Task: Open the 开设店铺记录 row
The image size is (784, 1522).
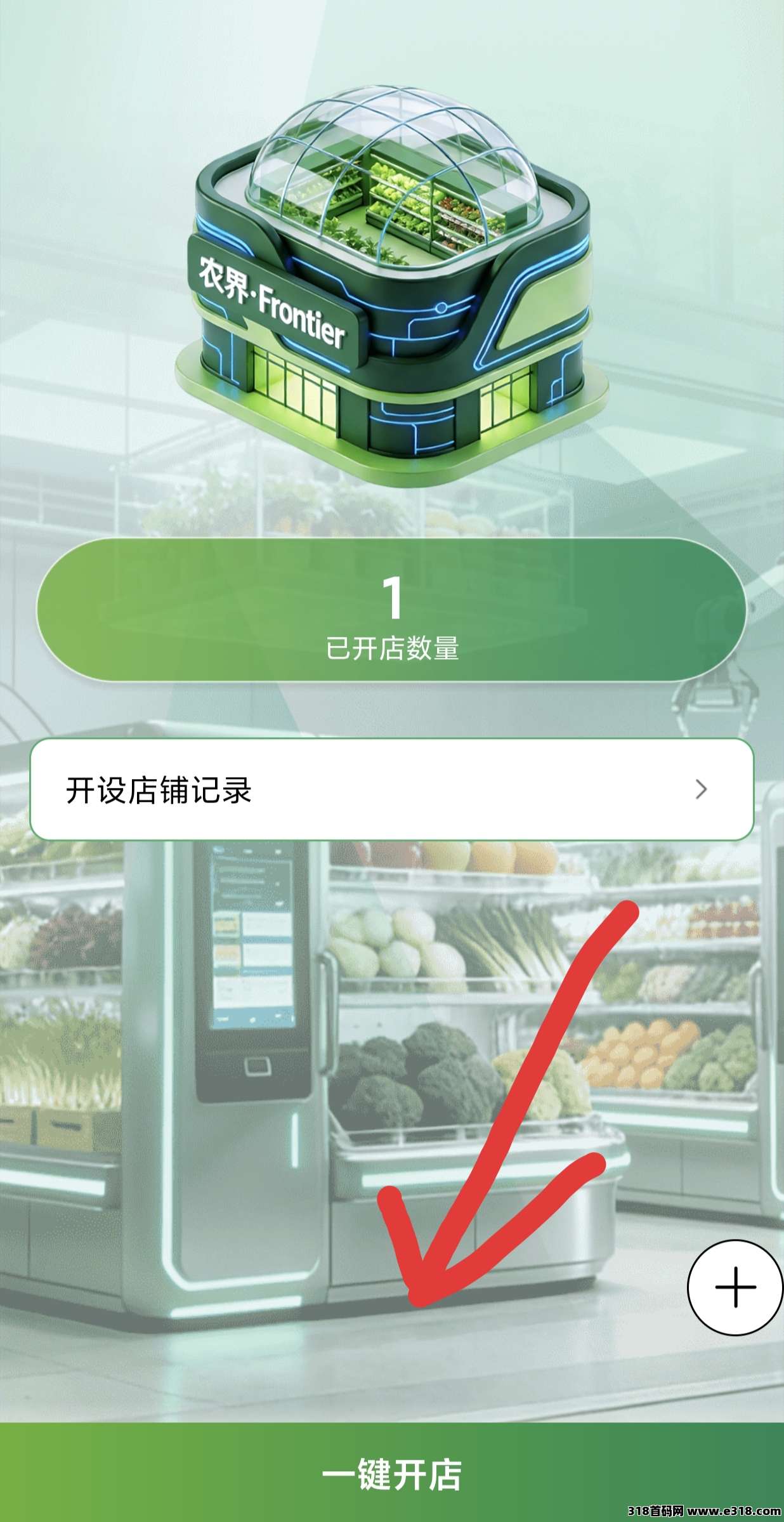Action: point(391,789)
